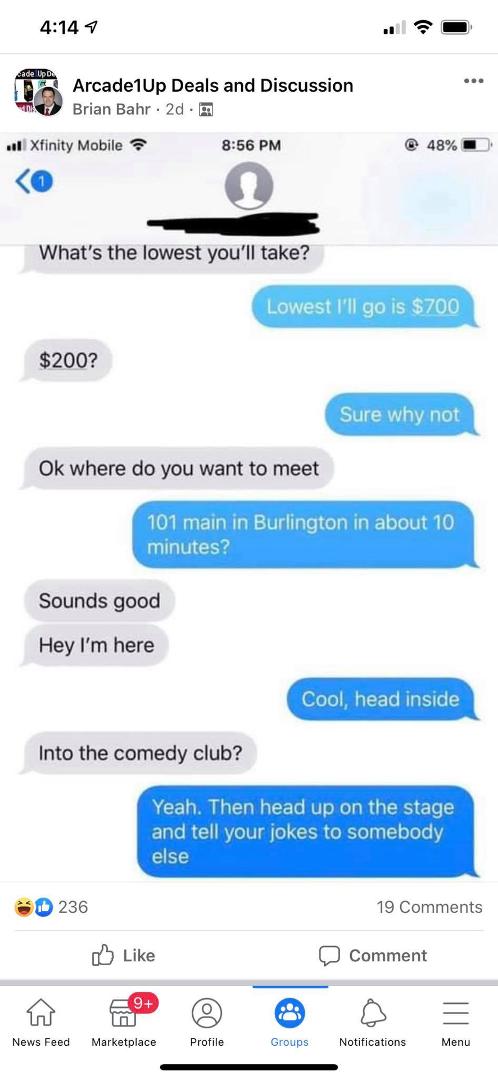Comment on this post

click(x=373, y=955)
